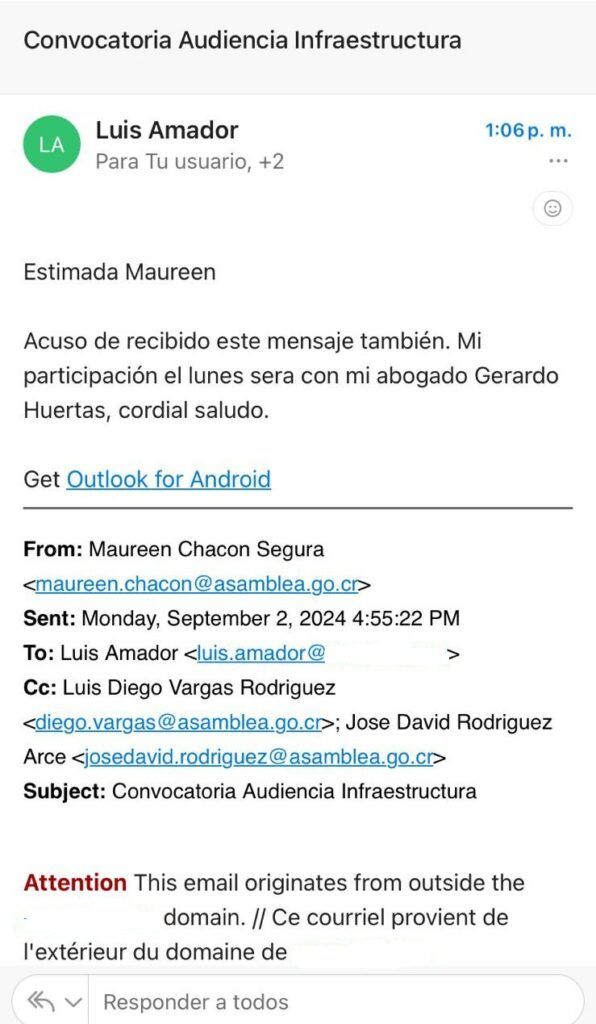Tap the maureen.chacon@asamblea.go.cr email link
The image size is (596, 1024).
tap(196, 584)
